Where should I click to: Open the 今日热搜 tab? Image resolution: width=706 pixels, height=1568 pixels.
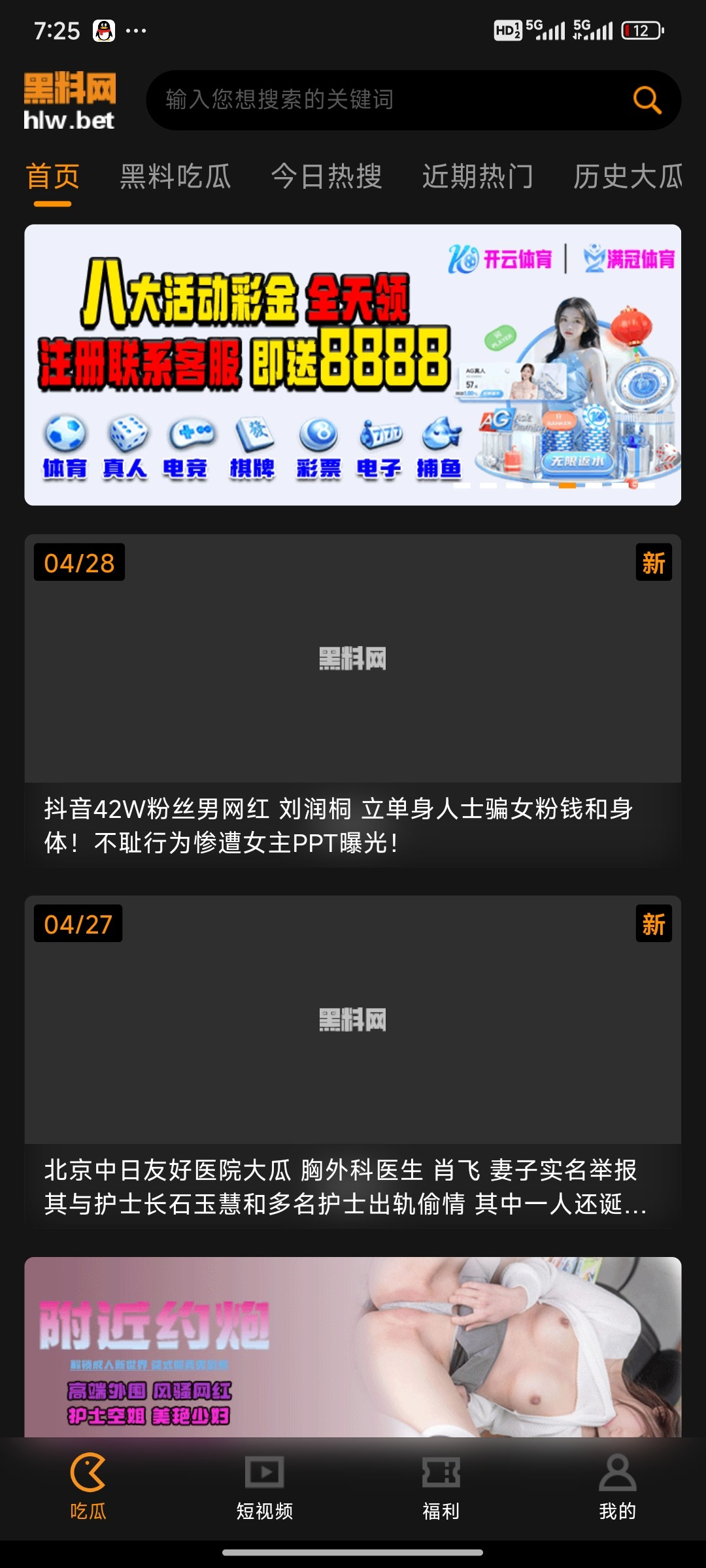326,176
